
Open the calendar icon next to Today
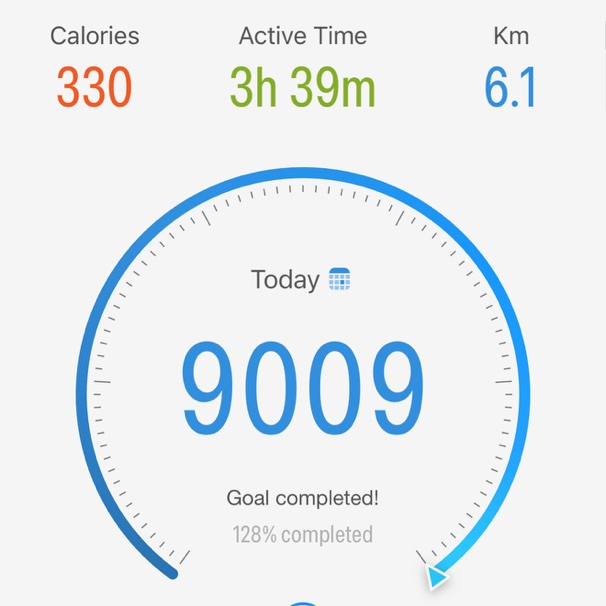(x=339, y=279)
